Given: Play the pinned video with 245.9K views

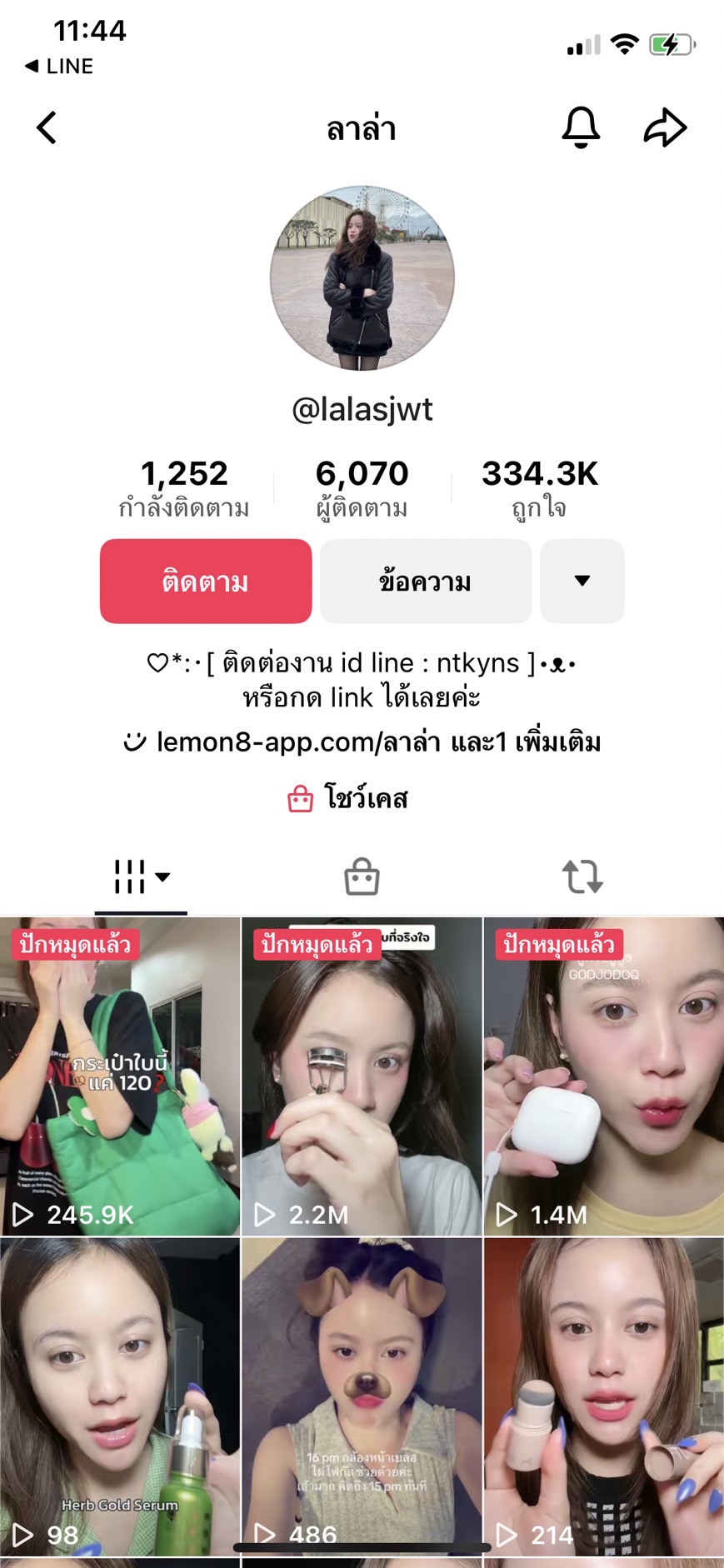Looking at the screenshot, I should click(120, 1076).
